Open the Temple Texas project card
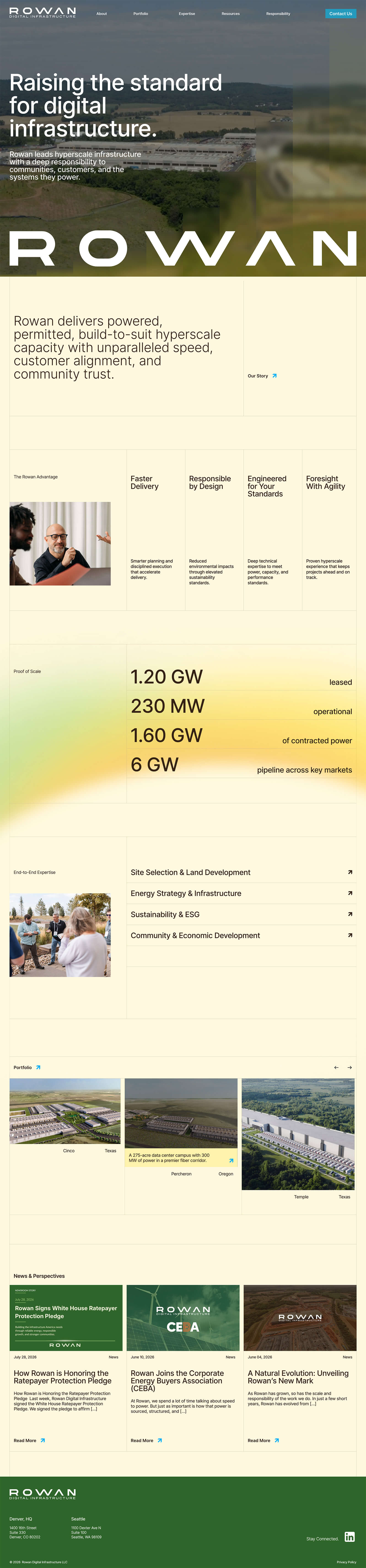The image size is (366, 1568). (298, 1139)
